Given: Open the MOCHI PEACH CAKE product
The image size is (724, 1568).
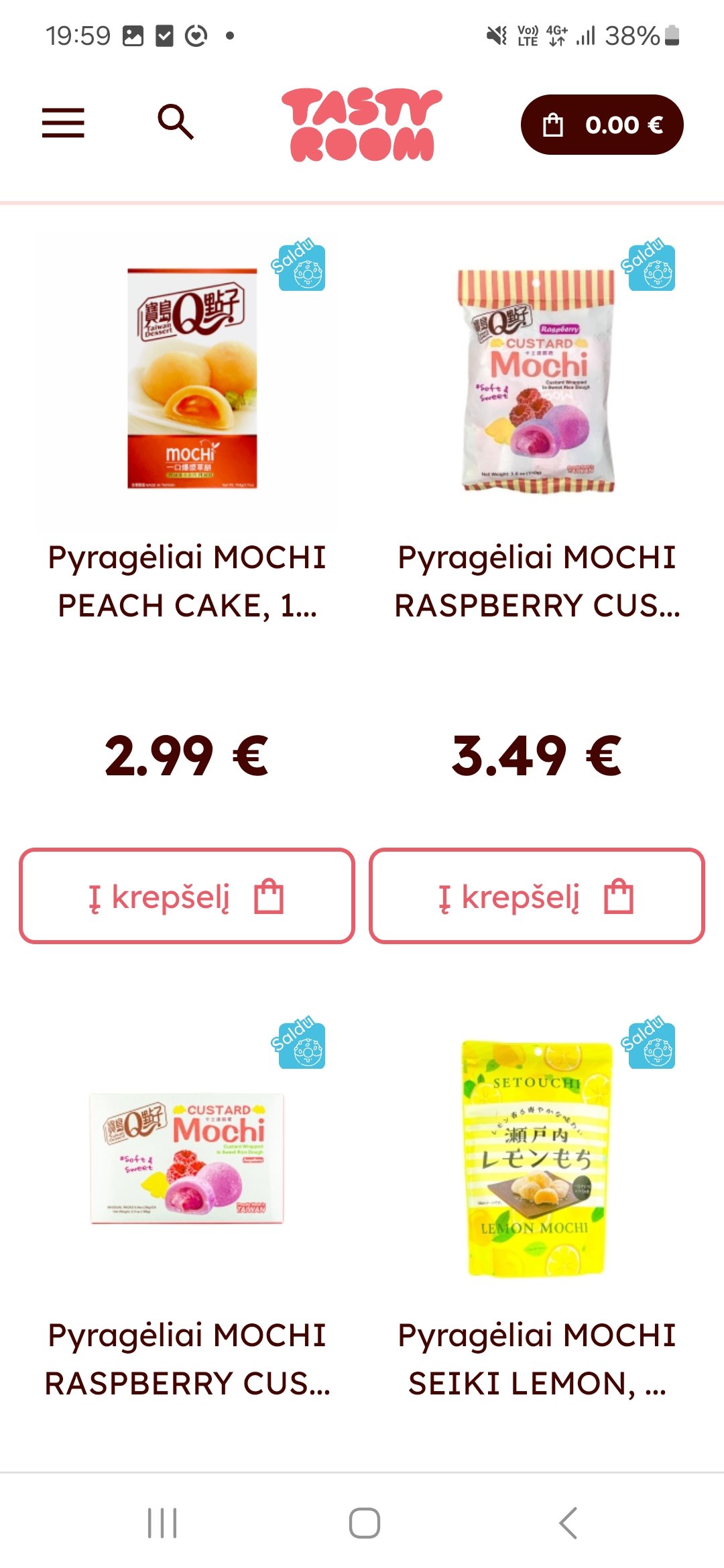Looking at the screenshot, I should tap(187, 582).
